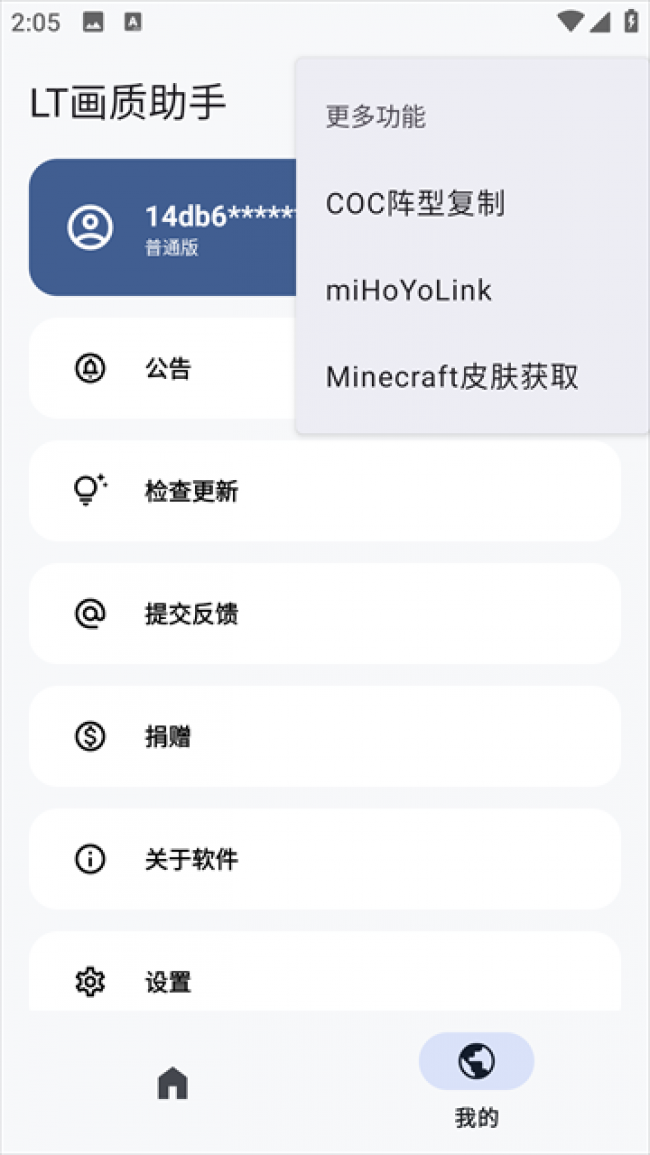The image size is (650, 1155).
Task: Open the 捐赠 donation row
Action: [324, 737]
